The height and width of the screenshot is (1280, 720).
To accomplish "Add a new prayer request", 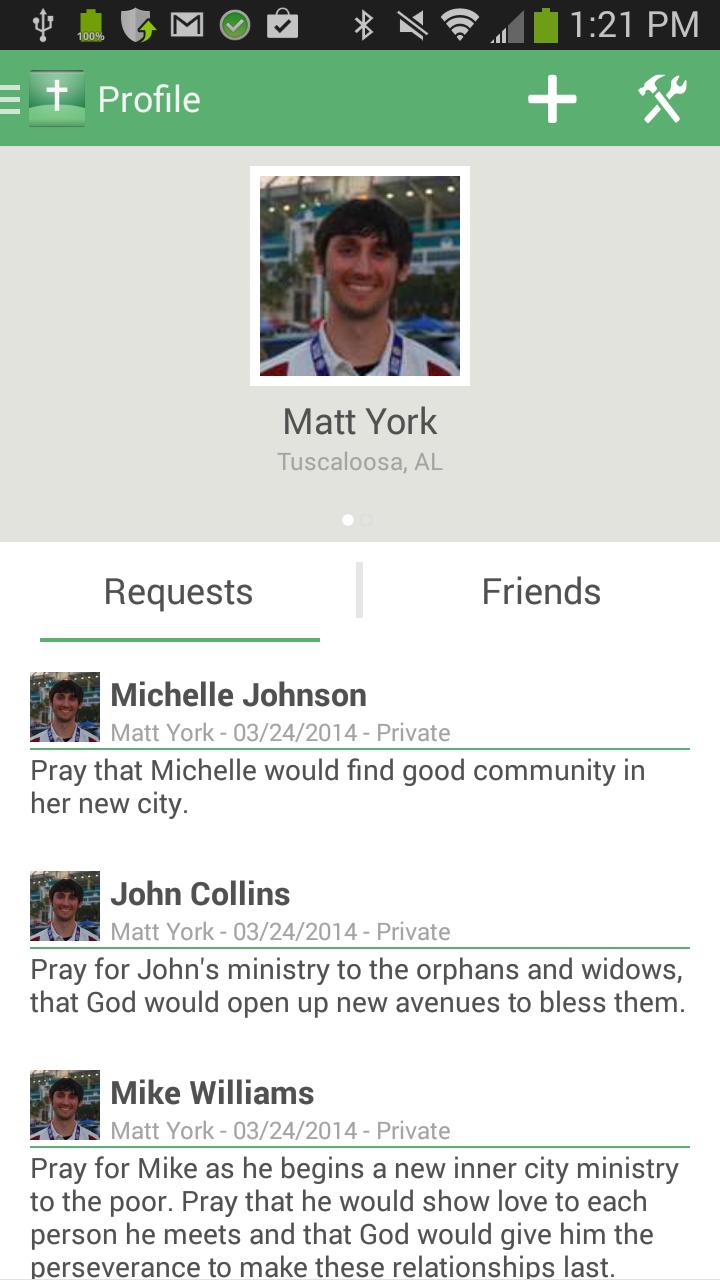I will point(552,99).
